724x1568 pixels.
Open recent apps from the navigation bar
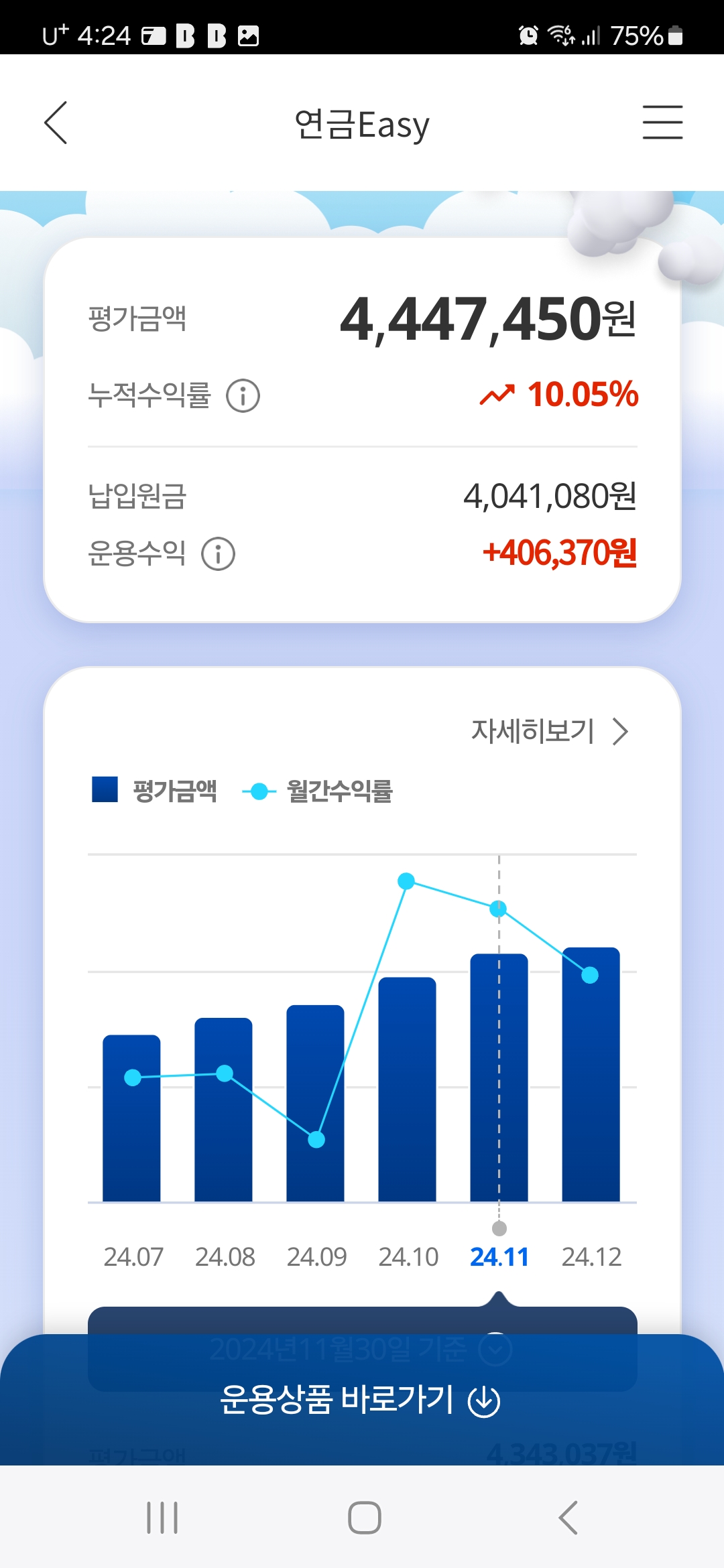[162, 1518]
